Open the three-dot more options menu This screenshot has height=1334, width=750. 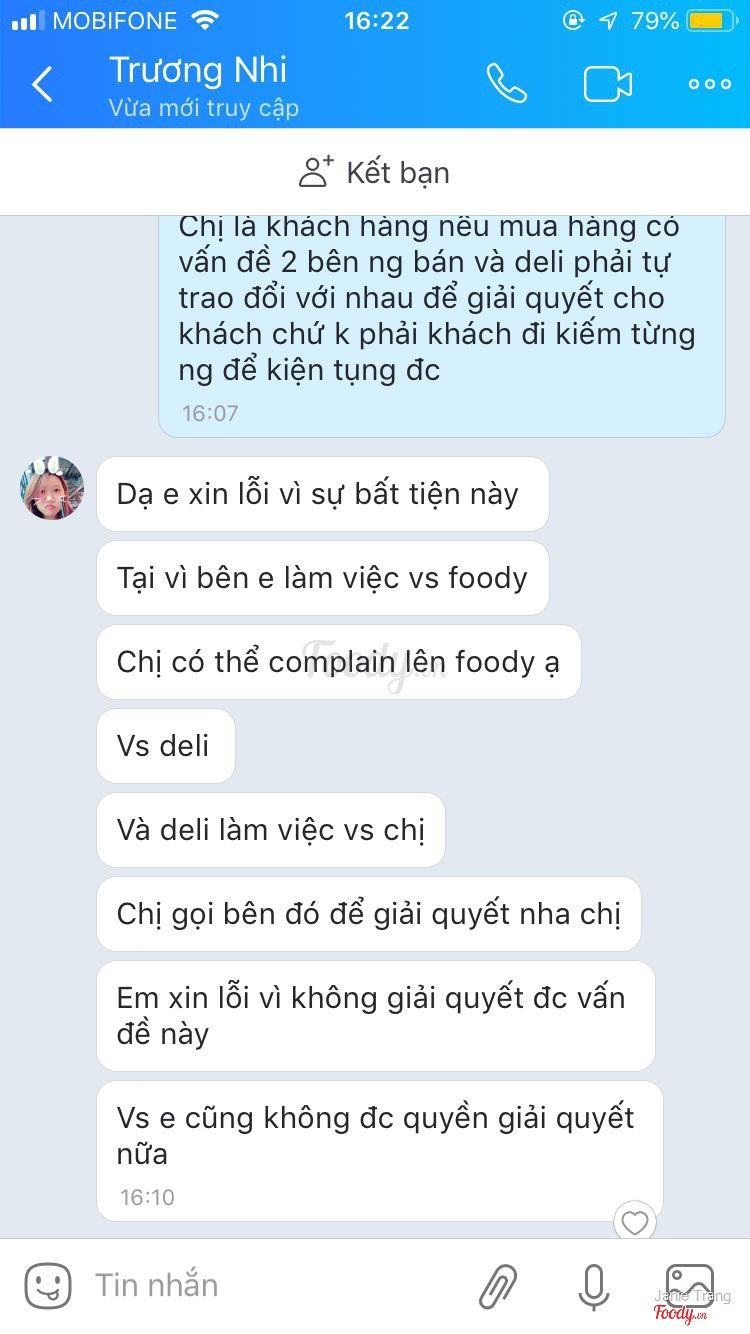click(x=709, y=84)
